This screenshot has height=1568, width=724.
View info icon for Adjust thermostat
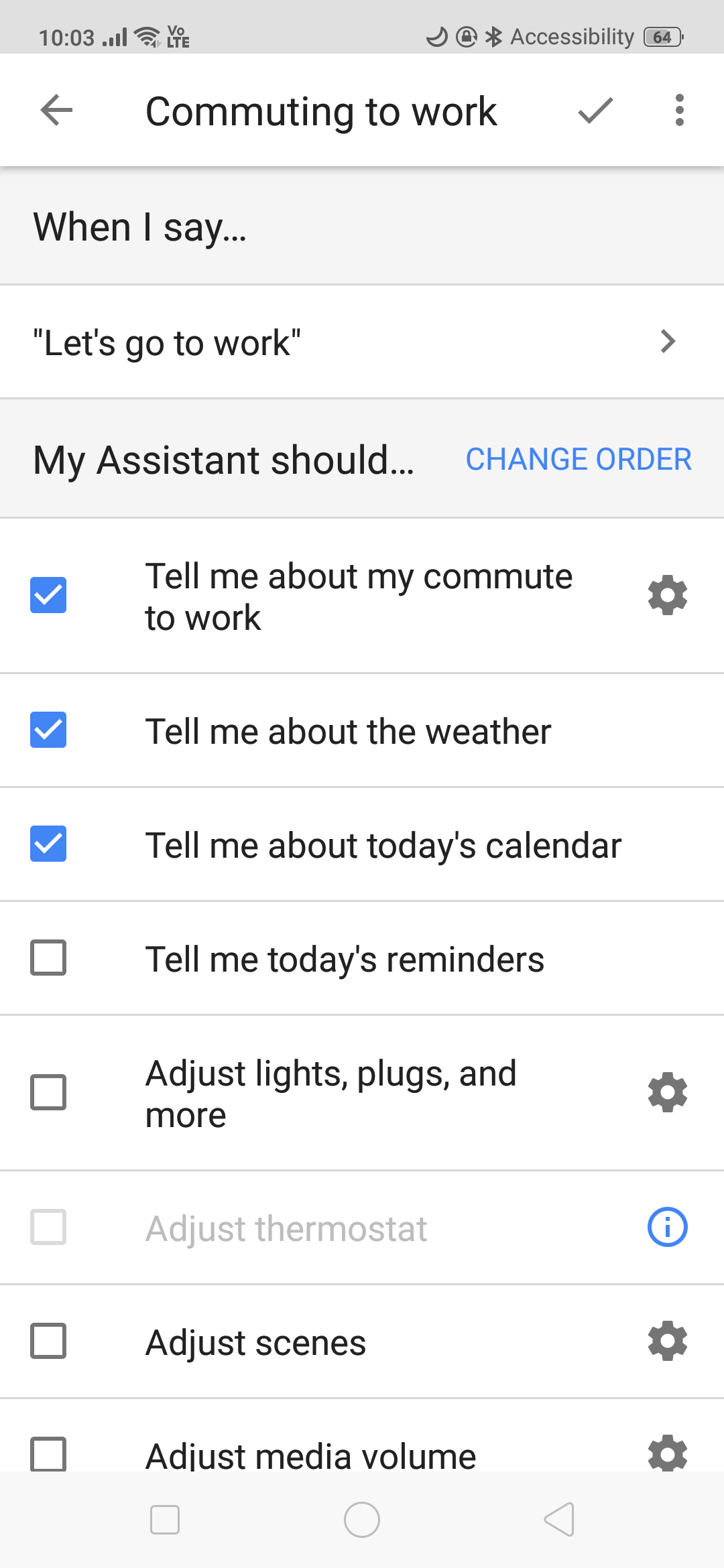(x=668, y=1227)
